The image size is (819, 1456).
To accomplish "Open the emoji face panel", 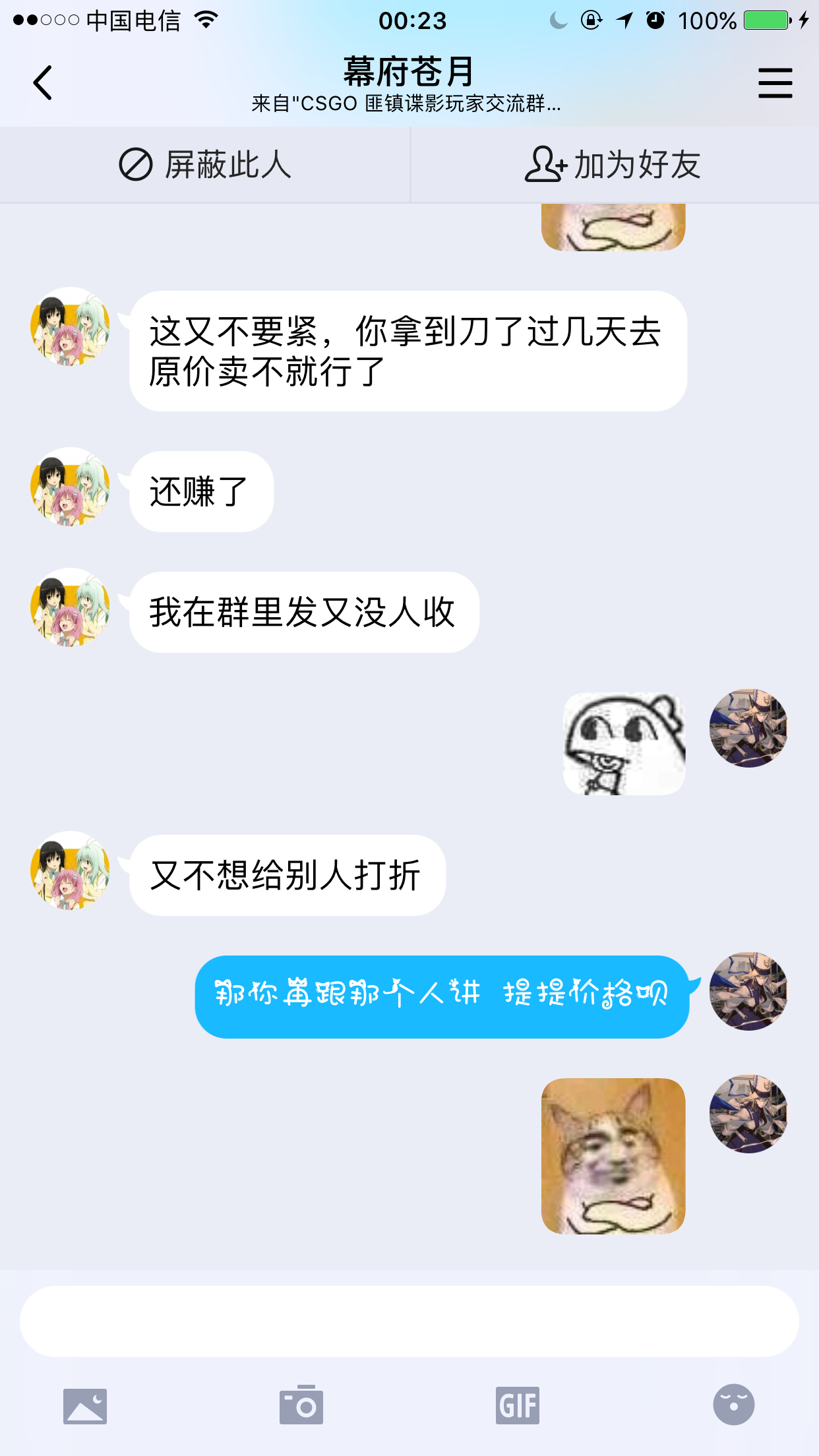I will pos(735,1405).
